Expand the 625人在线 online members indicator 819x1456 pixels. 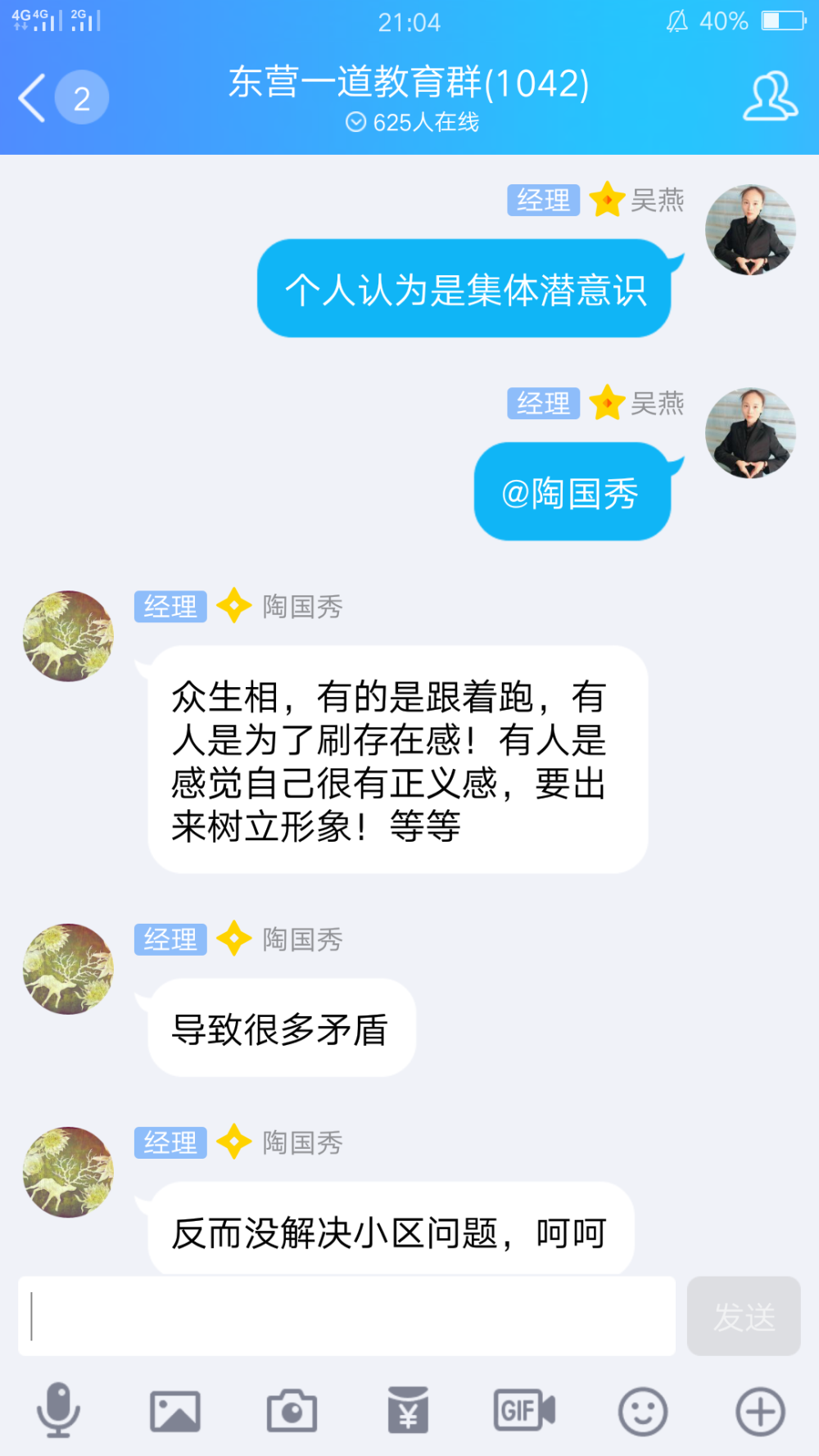(x=413, y=123)
